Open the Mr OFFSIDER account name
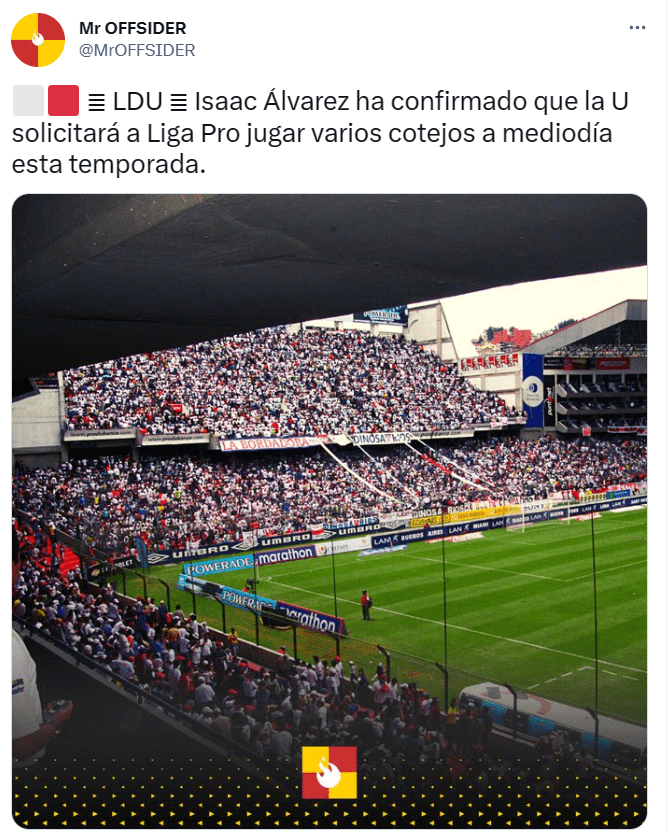 [132, 28]
